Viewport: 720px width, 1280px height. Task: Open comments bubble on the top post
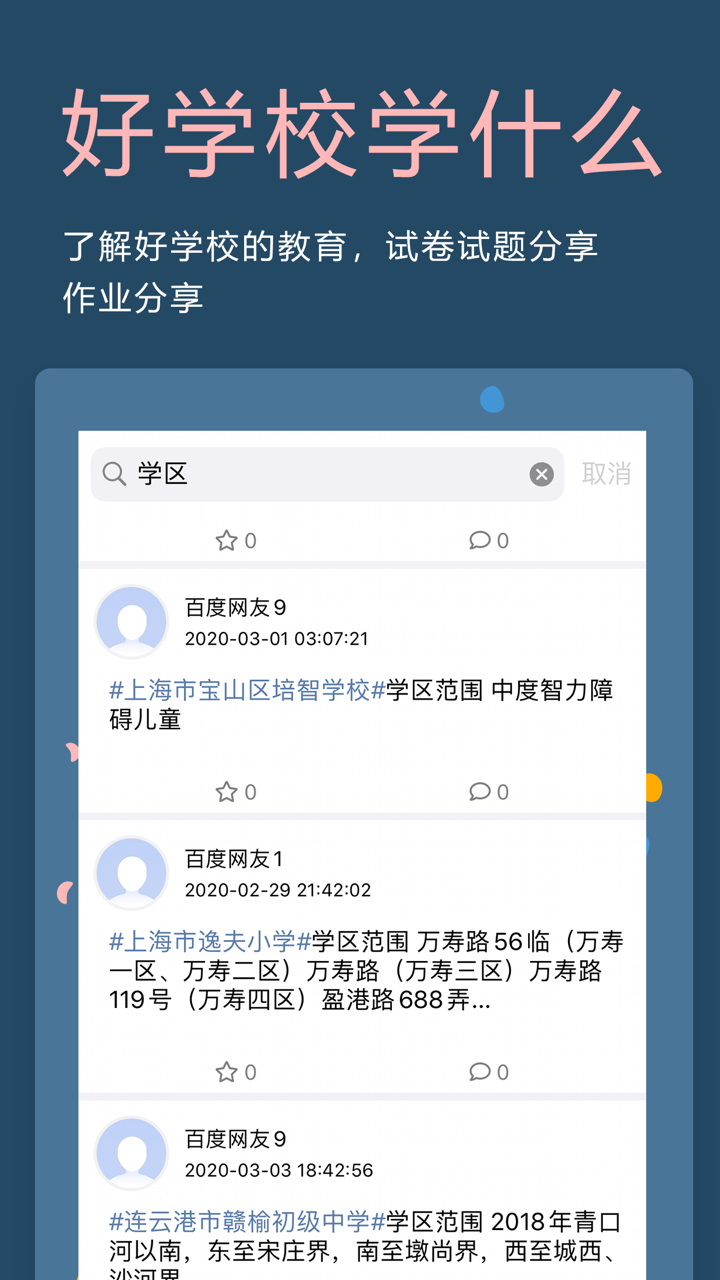click(481, 540)
